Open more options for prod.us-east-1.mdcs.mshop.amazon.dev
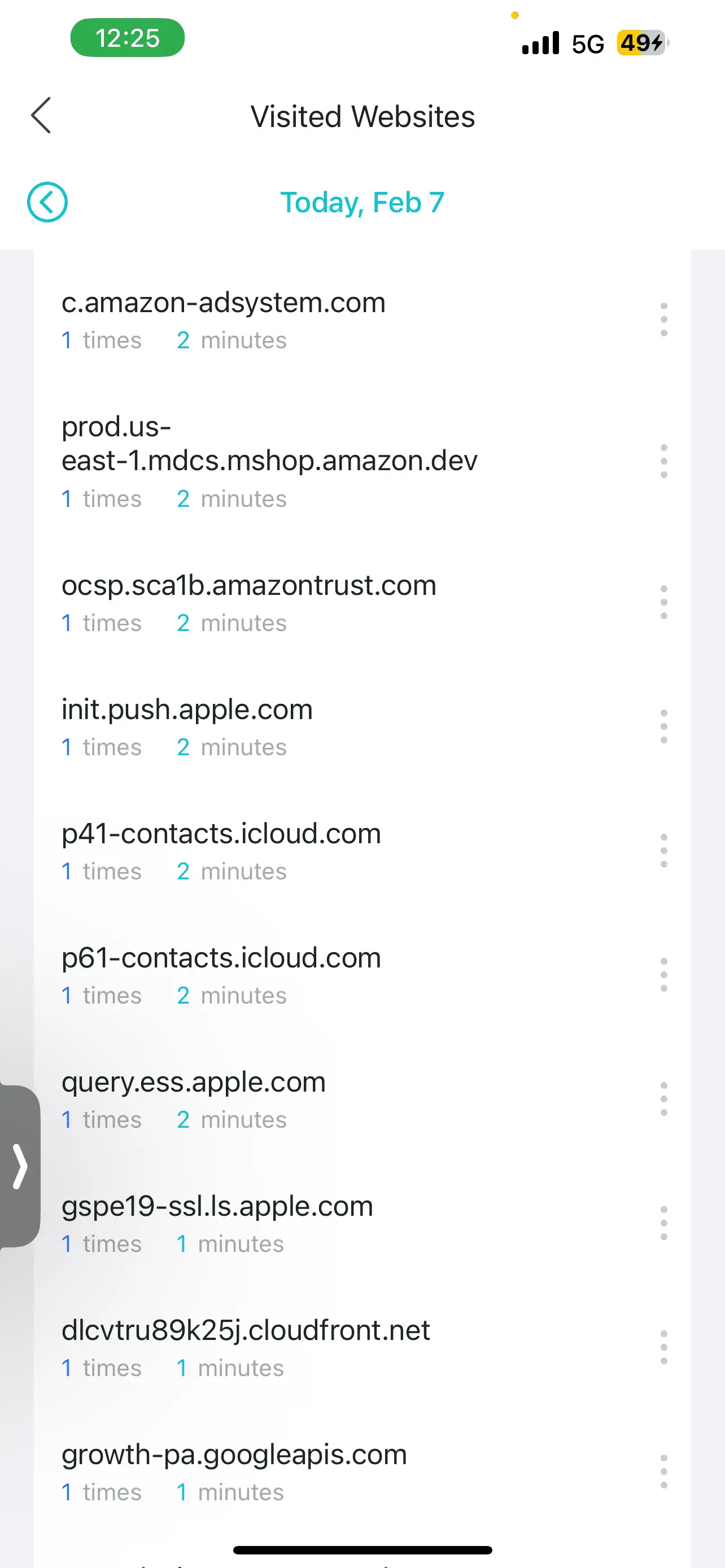725x1568 pixels. (663, 461)
